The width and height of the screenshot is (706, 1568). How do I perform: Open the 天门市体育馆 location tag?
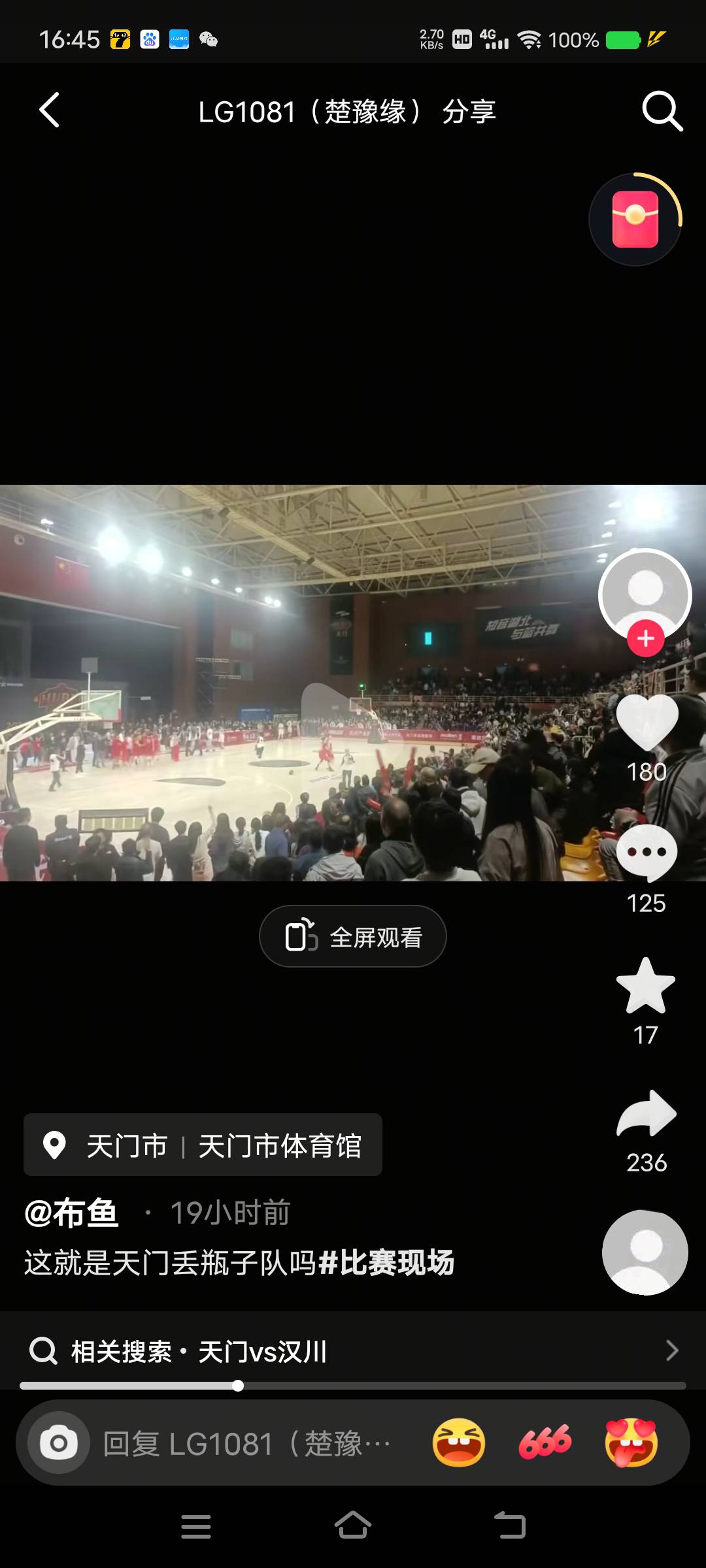203,1145
